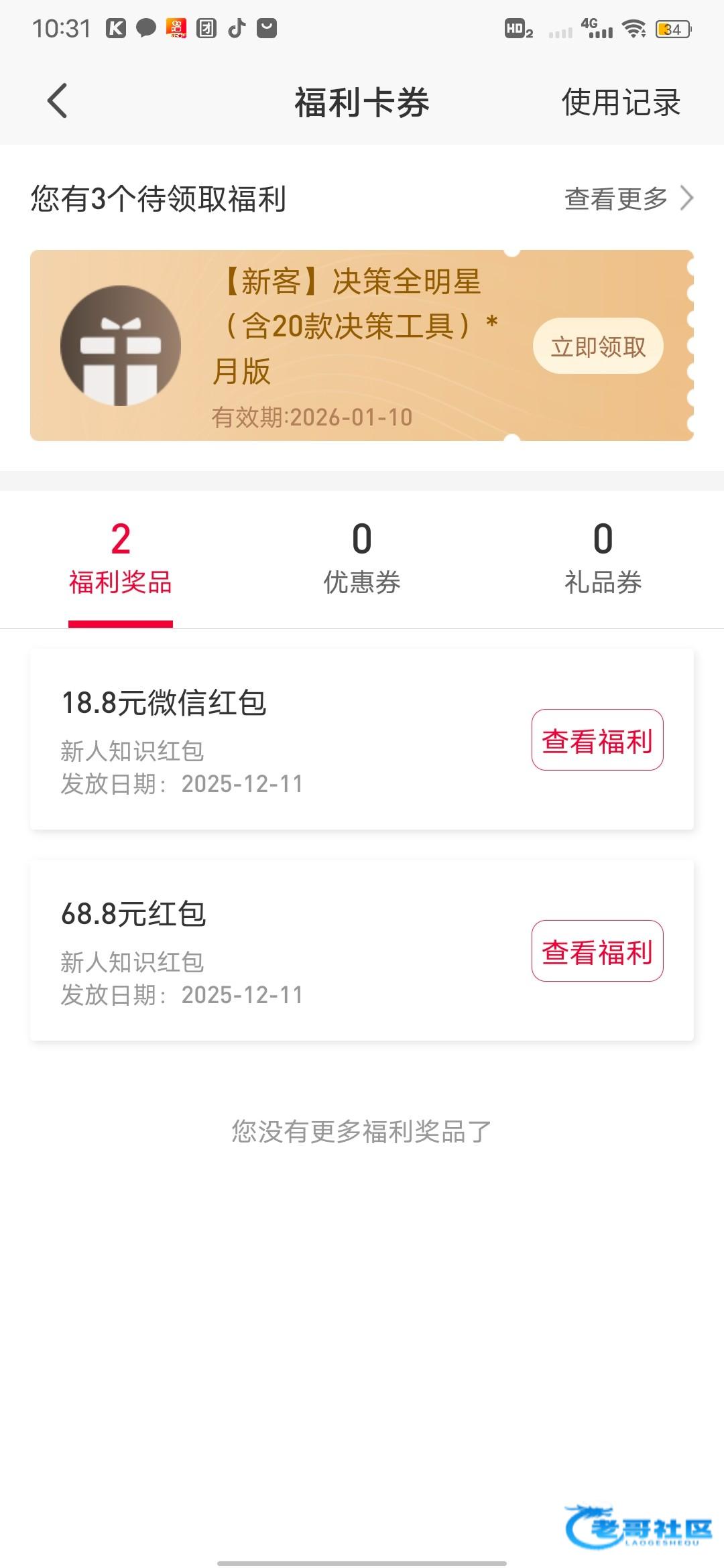Switch to the 礼品券 tab

click(x=603, y=560)
